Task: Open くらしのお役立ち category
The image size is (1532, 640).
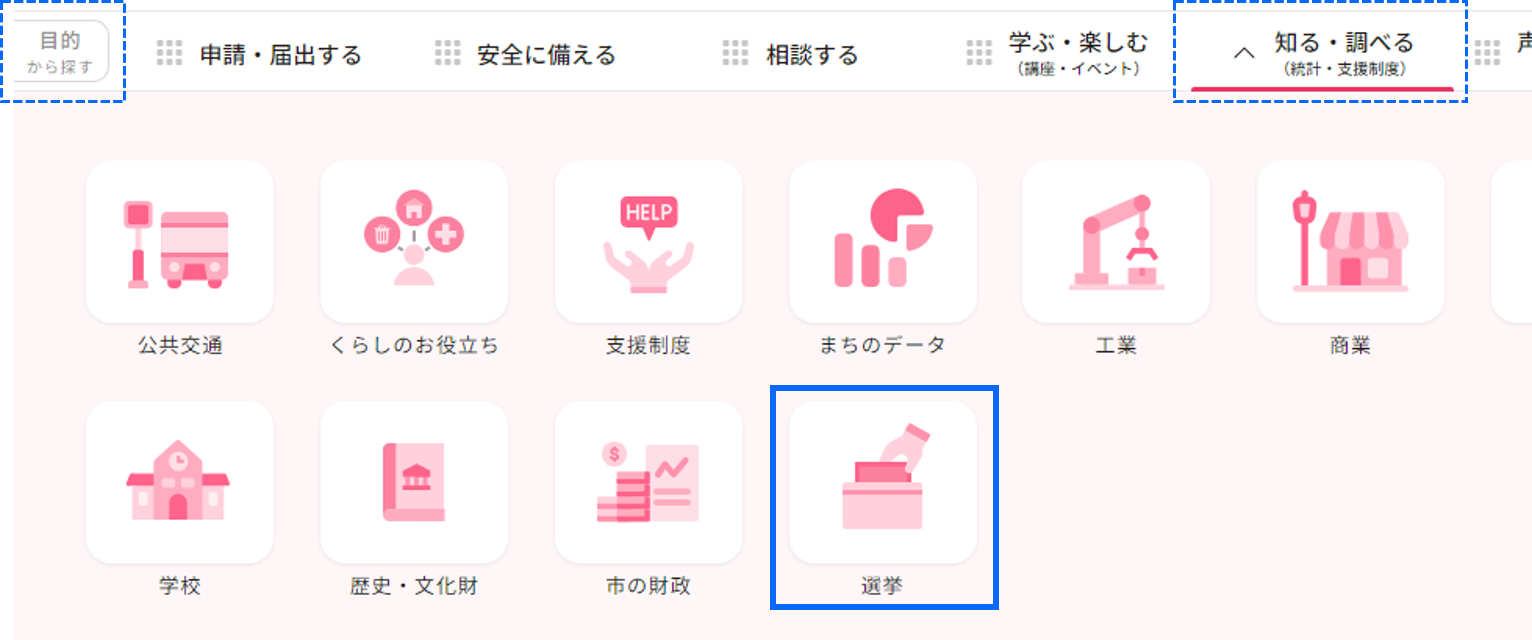Action: (x=414, y=242)
